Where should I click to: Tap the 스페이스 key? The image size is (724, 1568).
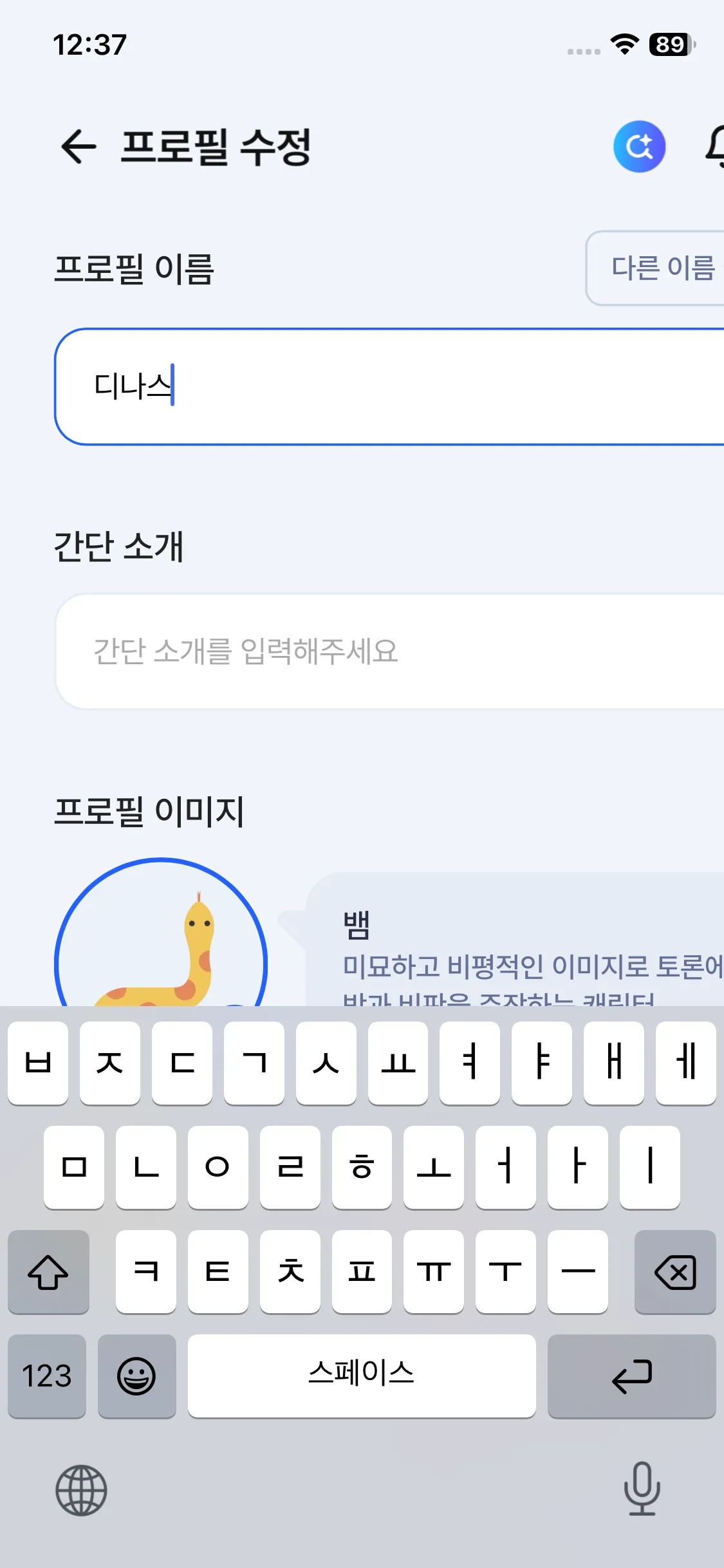pyautogui.click(x=362, y=1376)
